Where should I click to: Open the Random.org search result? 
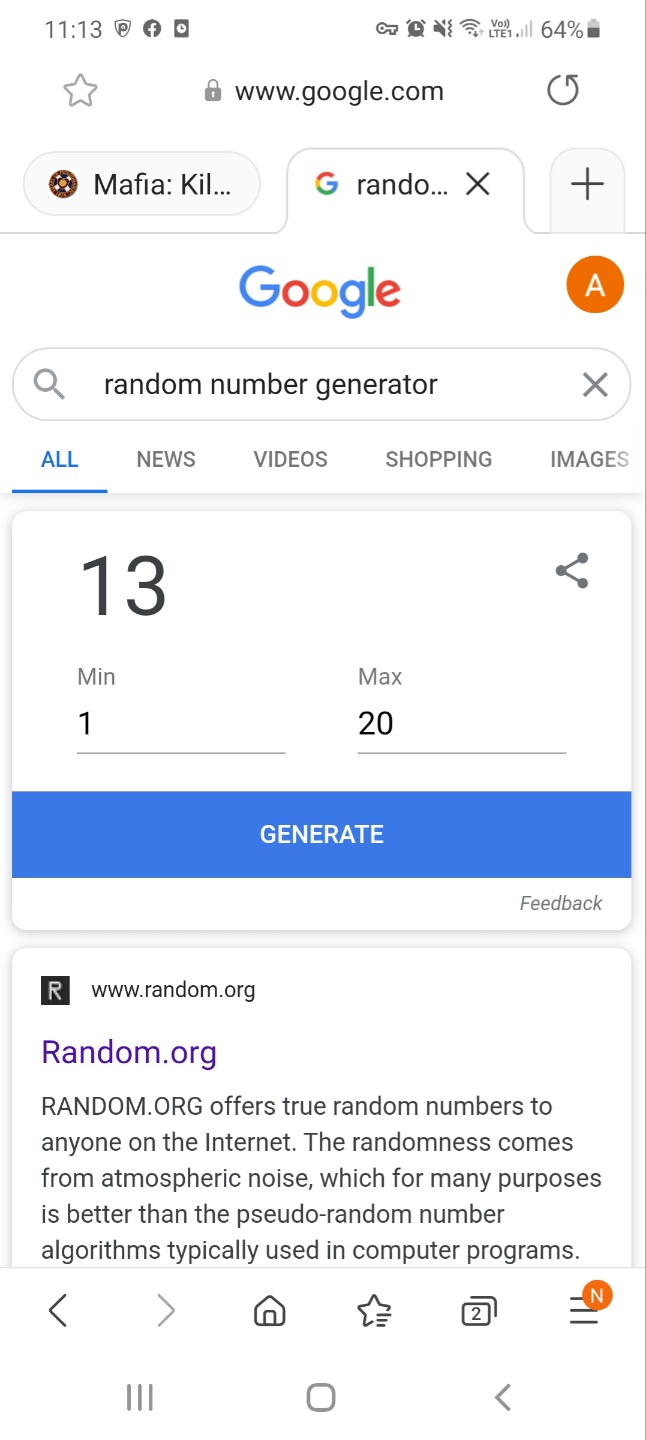129,1052
